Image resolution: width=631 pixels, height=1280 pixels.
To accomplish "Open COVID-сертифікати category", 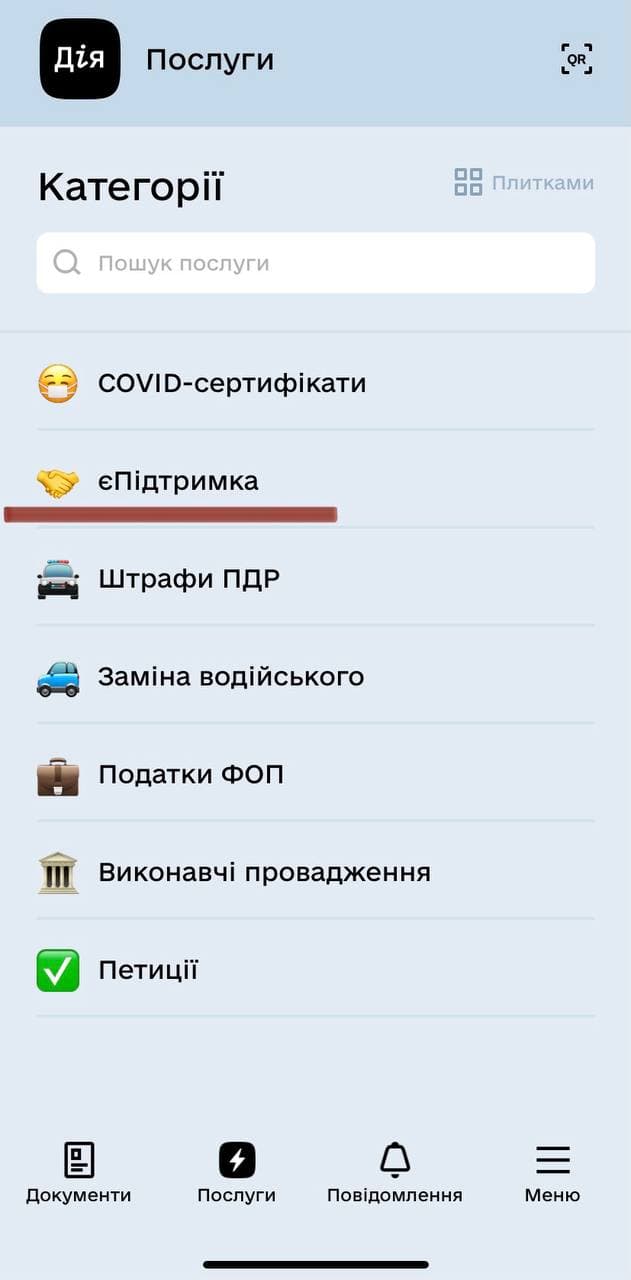I will (x=232, y=383).
